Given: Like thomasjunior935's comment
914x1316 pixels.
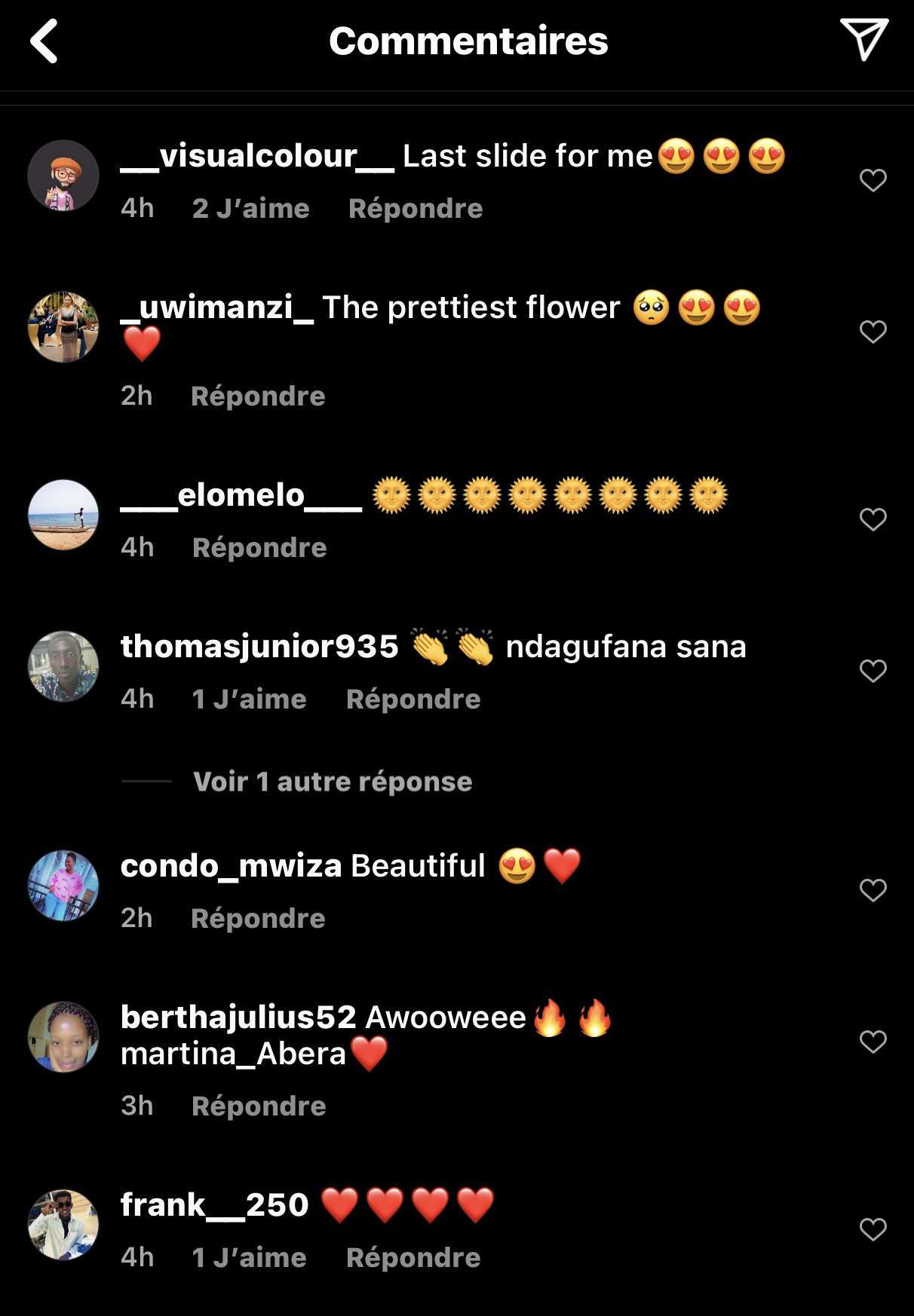Looking at the screenshot, I should 873,671.
